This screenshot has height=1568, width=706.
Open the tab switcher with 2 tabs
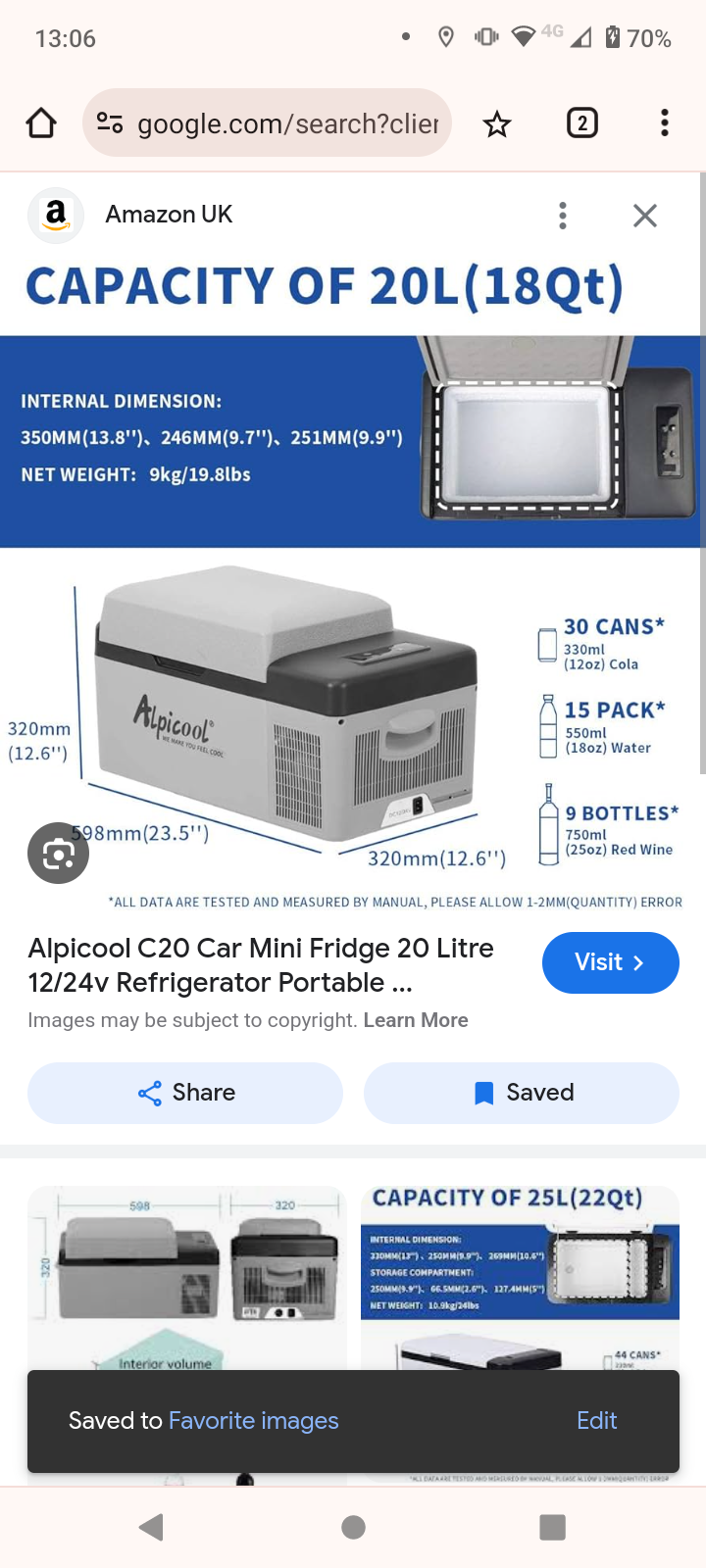click(581, 123)
